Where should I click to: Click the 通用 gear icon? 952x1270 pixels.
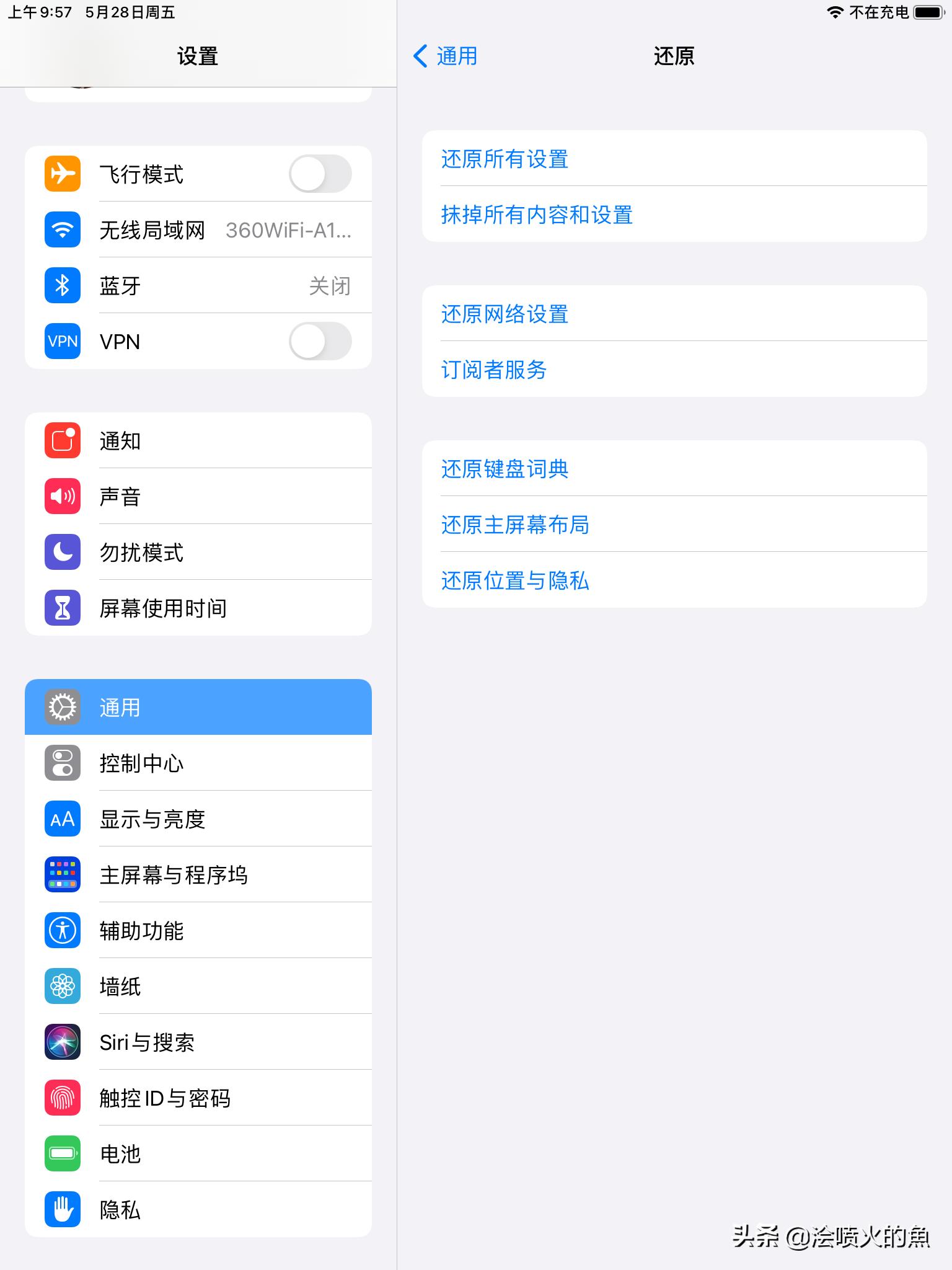(x=61, y=707)
